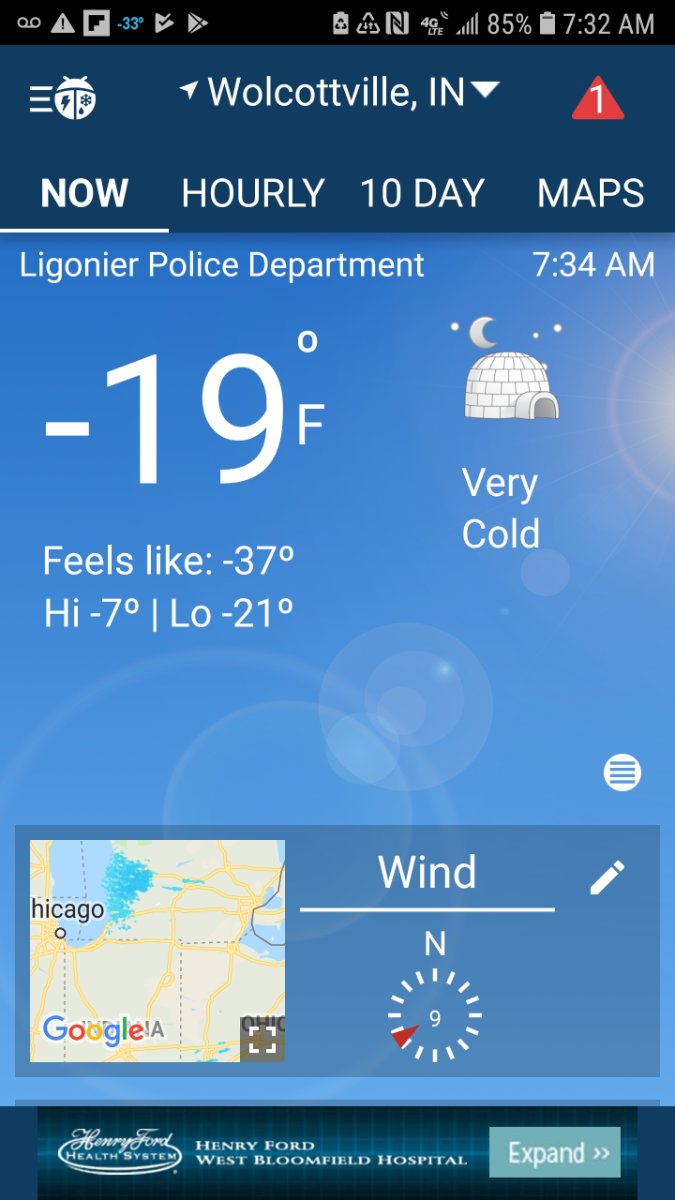Select the NOW tab
Image resolution: width=675 pixels, height=1200 pixels.
tap(84, 193)
